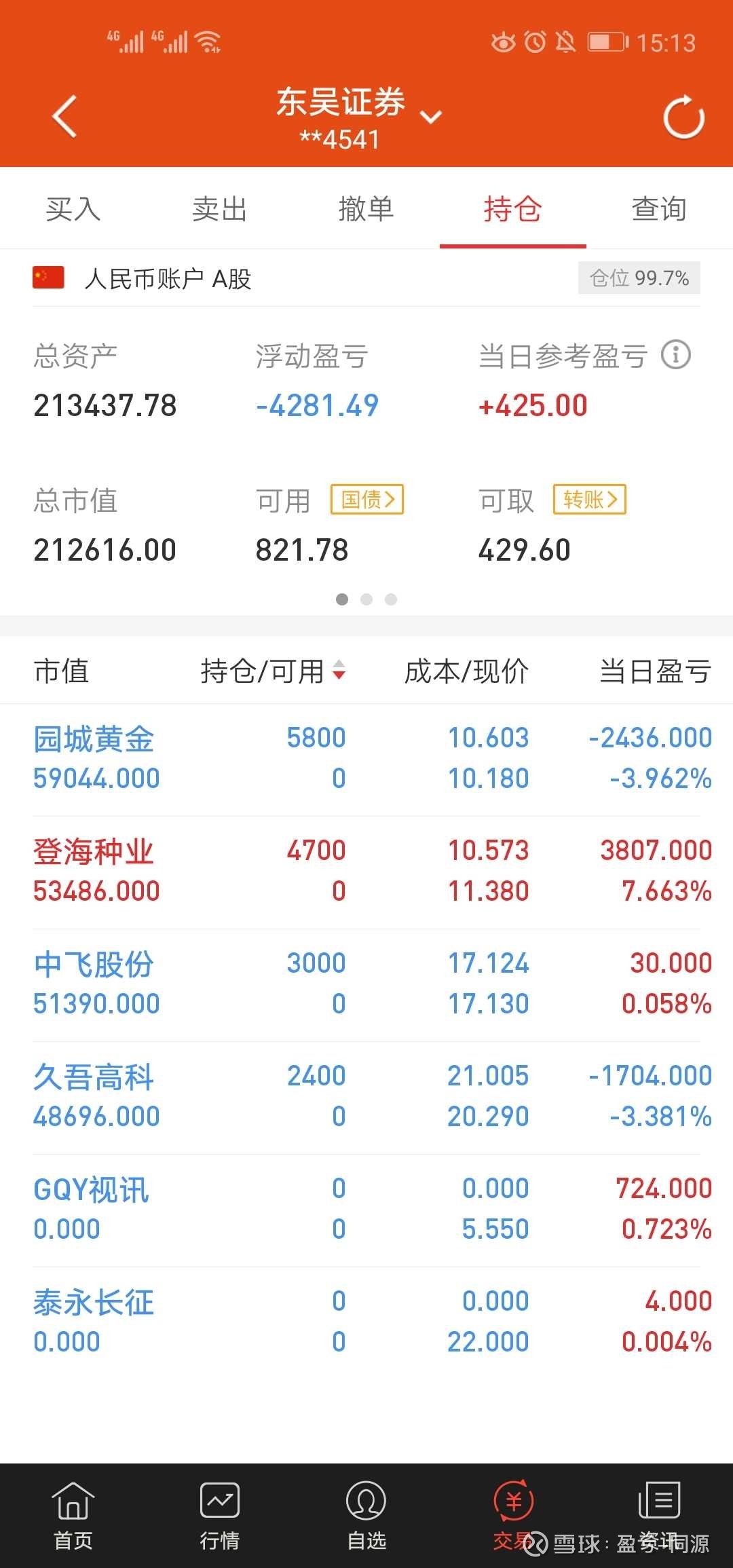This screenshot has width=733, height=1568.
Task: Tap the 国债 button
Action: point(367,500)
